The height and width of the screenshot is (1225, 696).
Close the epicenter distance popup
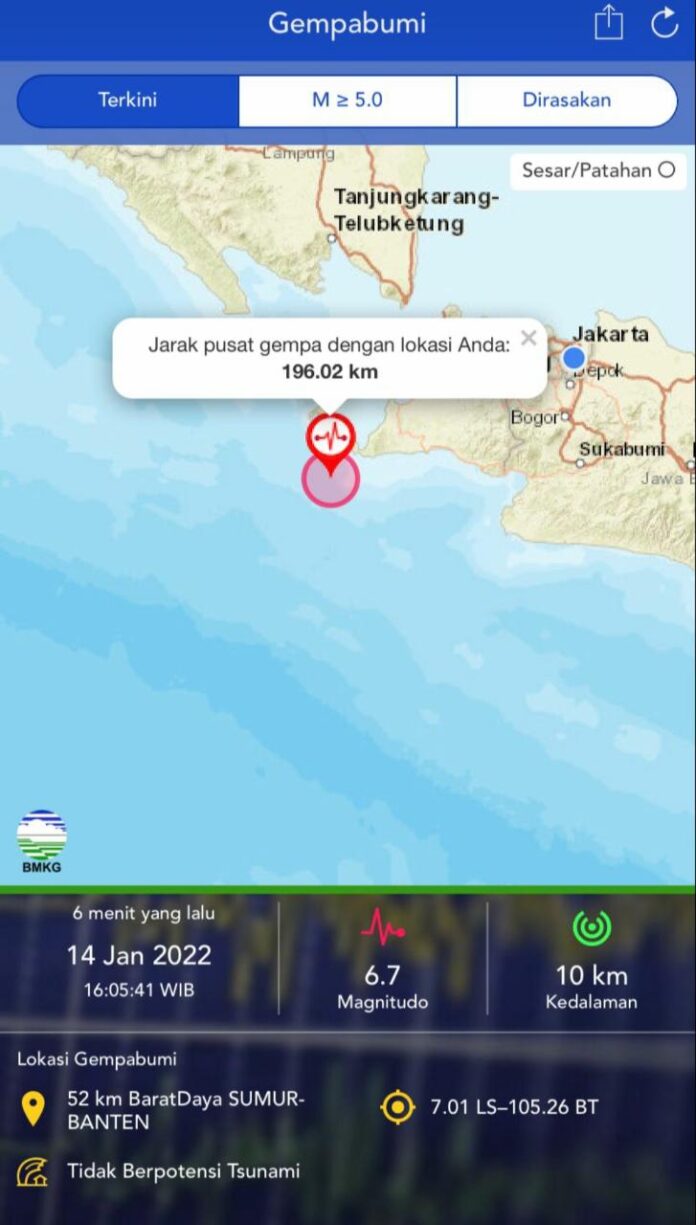(x=529, y=338)
